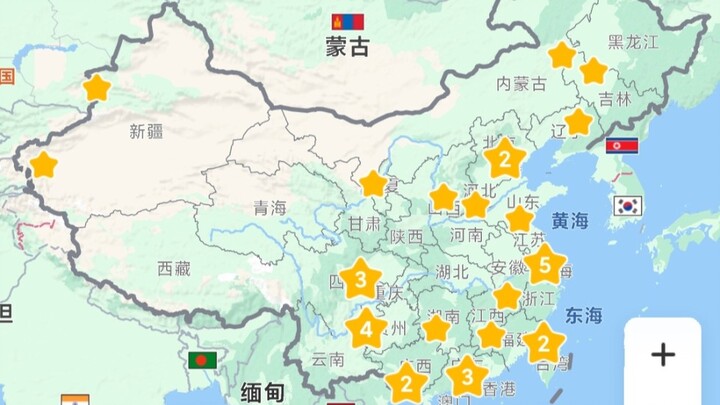Zoom in with the plus button
This screenshot has height=405, width=720.
click(x=663, y=354)
